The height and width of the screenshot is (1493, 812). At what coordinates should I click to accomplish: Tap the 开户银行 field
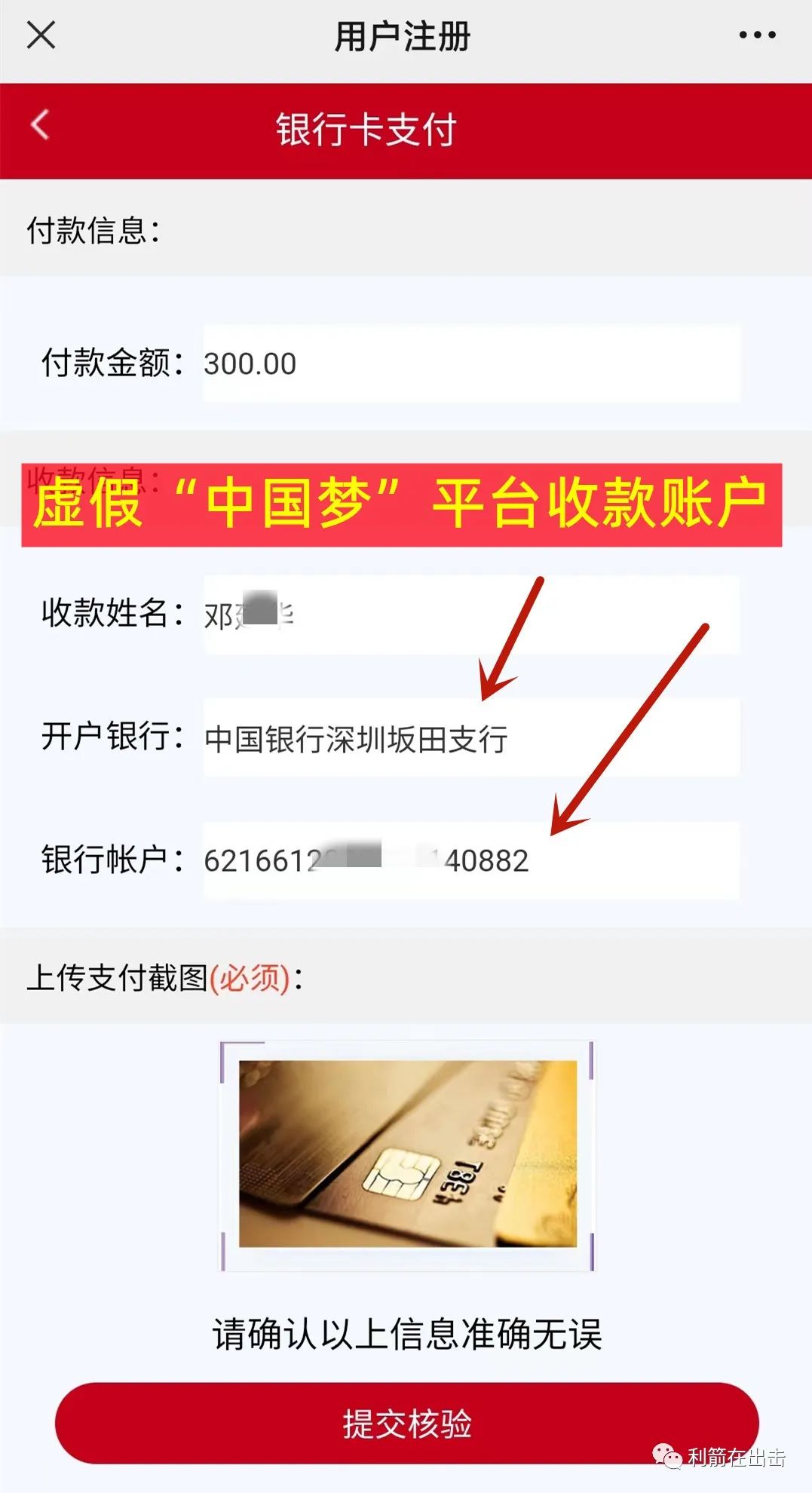[x=471, y=738]
